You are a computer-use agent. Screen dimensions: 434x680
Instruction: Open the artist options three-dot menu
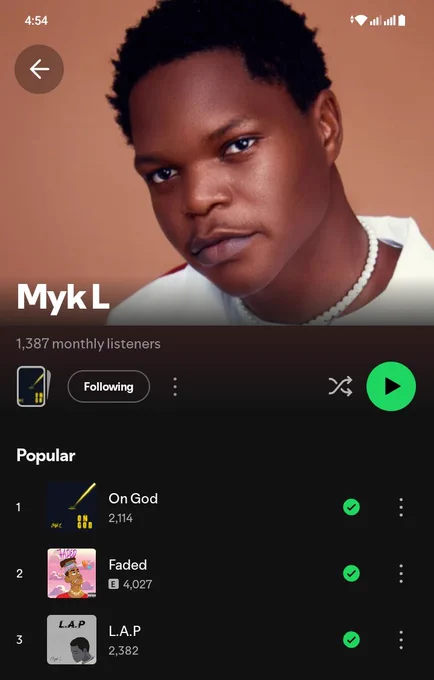[175, 386]
